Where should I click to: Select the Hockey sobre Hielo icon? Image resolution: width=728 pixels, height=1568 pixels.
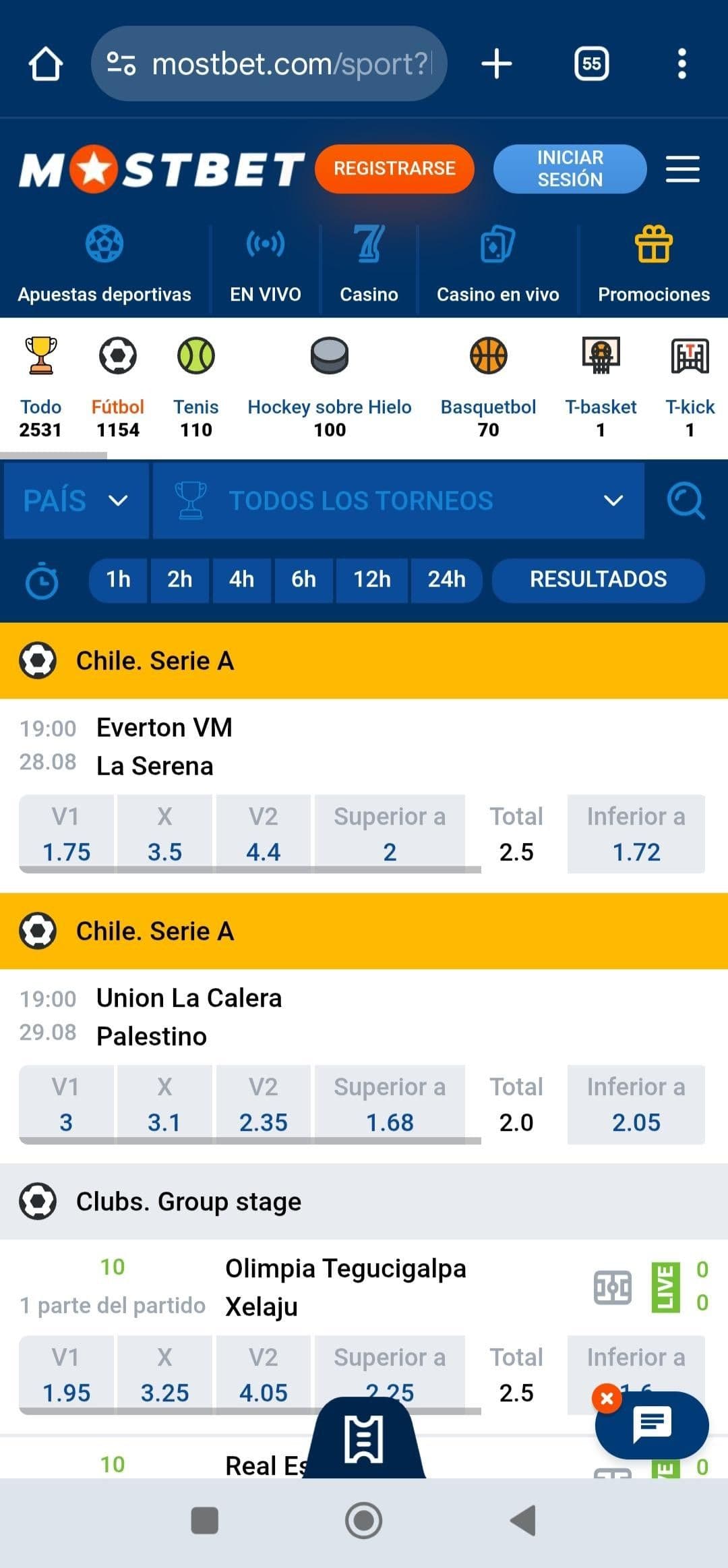pos(329,356)
